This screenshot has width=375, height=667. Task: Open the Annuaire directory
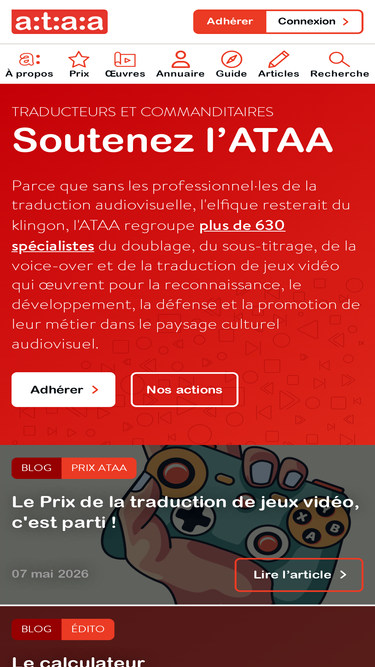pyautogui.click(x=180, y=64)
